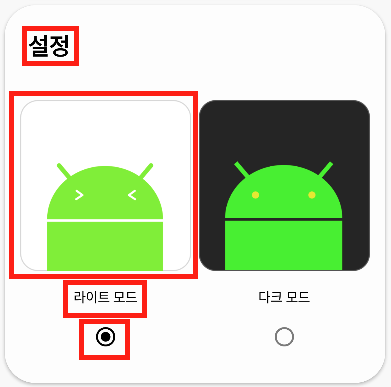
Task: Select the 라이트 모드 radio button
Action: 105,337
